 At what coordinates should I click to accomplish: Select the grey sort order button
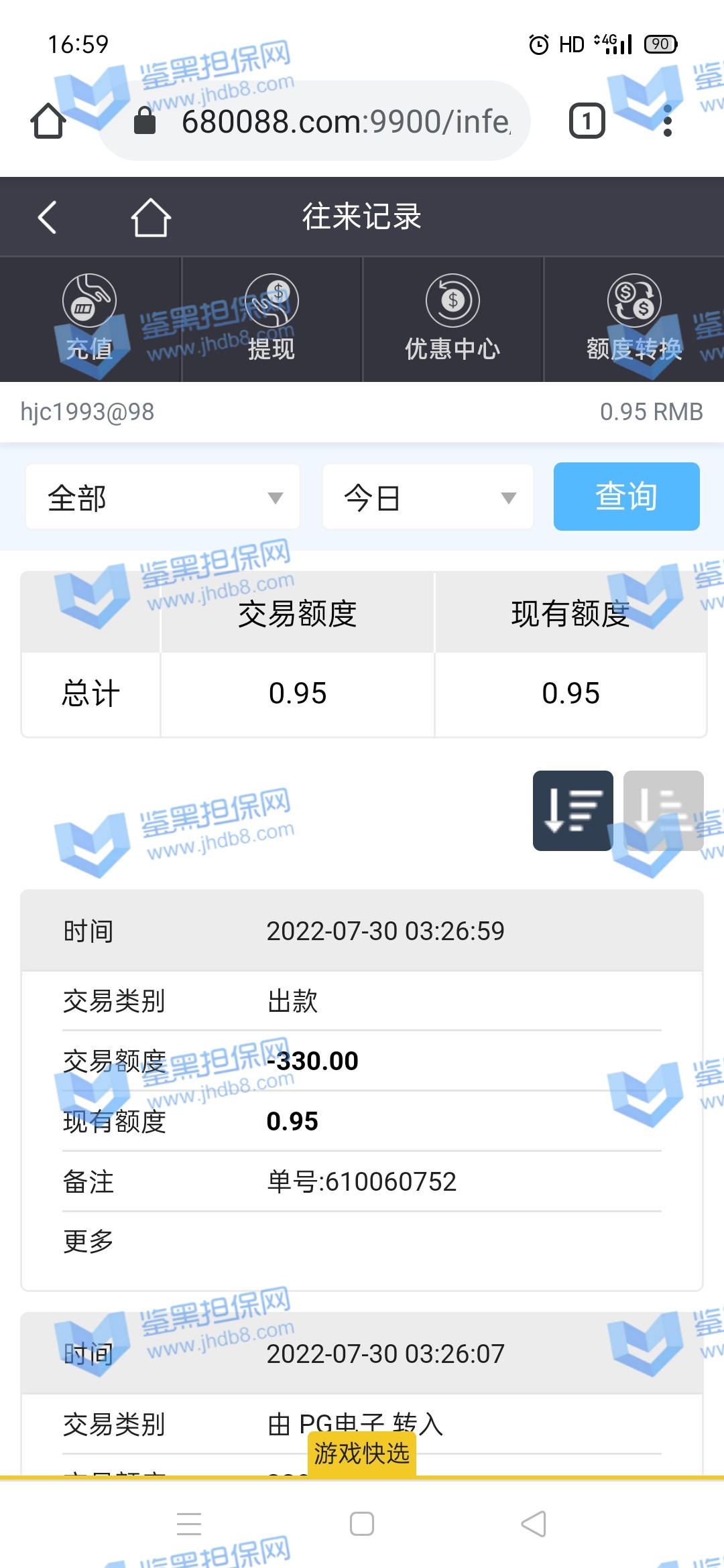(x=663, y=810)
